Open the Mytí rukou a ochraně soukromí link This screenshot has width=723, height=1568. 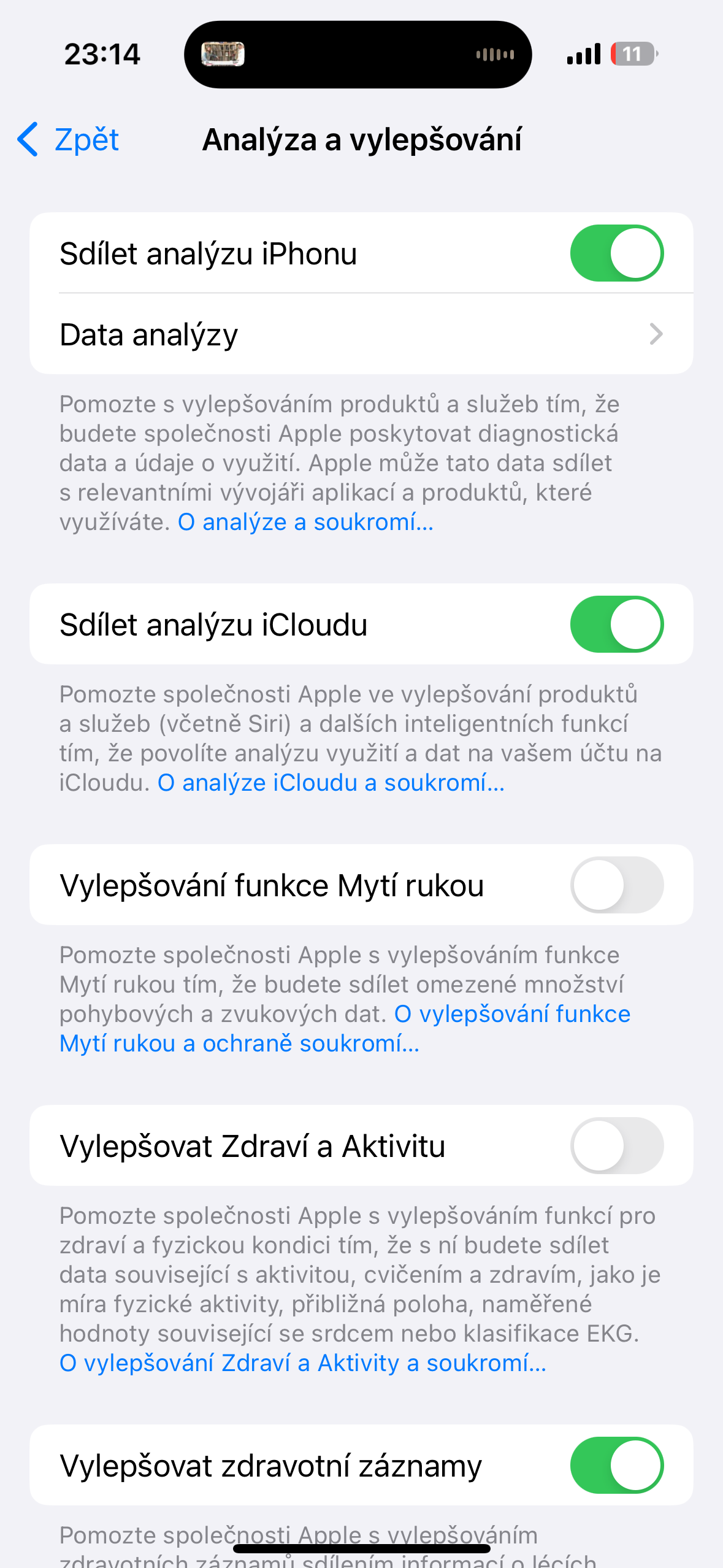tap(239, 1044)
